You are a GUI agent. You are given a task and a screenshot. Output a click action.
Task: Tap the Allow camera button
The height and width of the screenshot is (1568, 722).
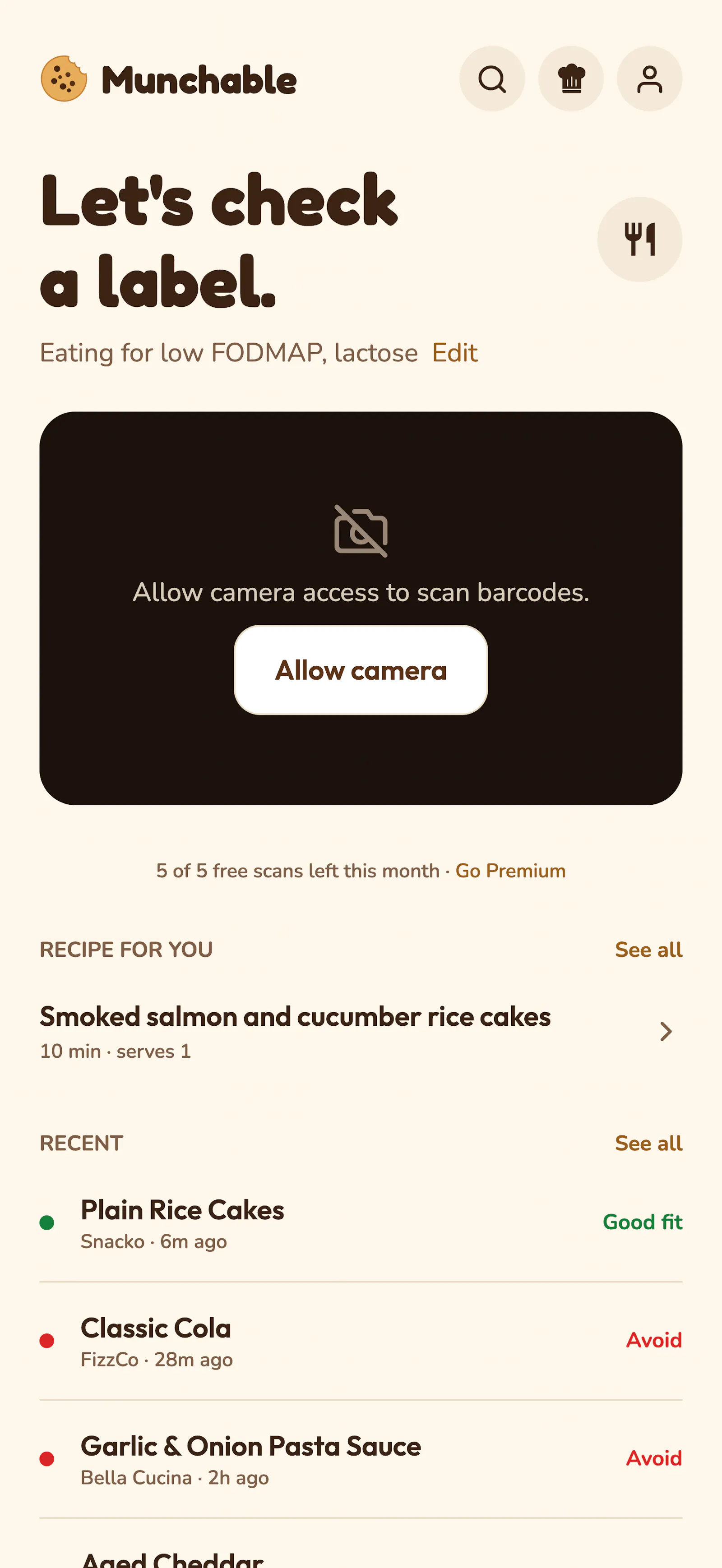coord(361,670)
